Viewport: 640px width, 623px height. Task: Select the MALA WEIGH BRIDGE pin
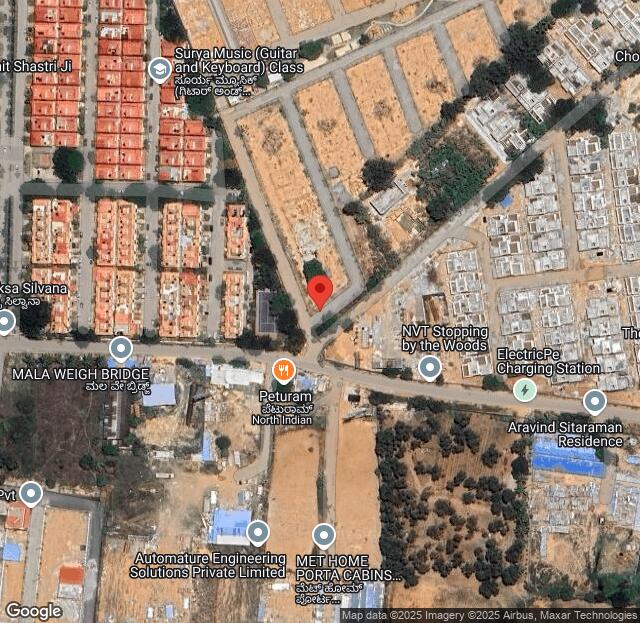pos(121,349)
